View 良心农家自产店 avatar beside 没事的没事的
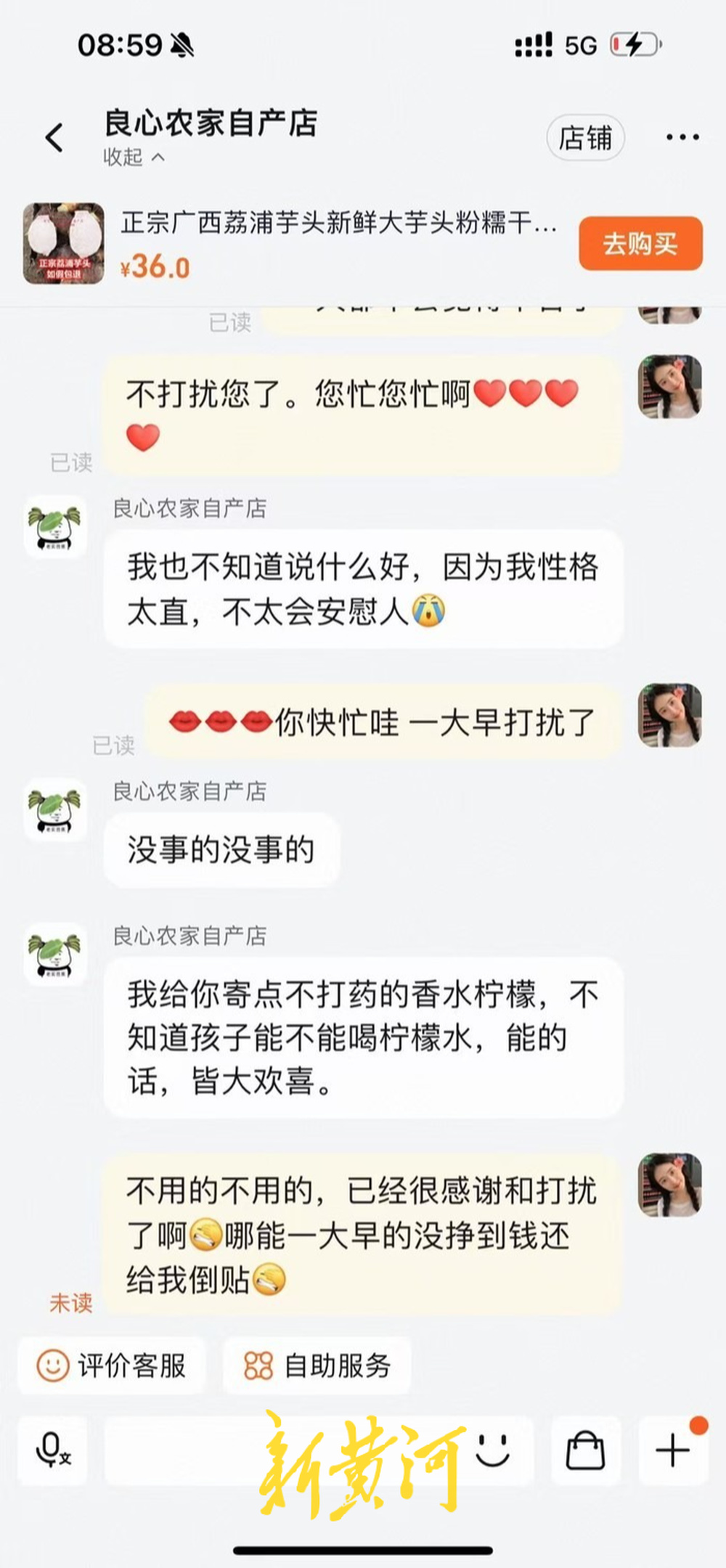This screenshot has height=1568, width=726. pos(56,810)
